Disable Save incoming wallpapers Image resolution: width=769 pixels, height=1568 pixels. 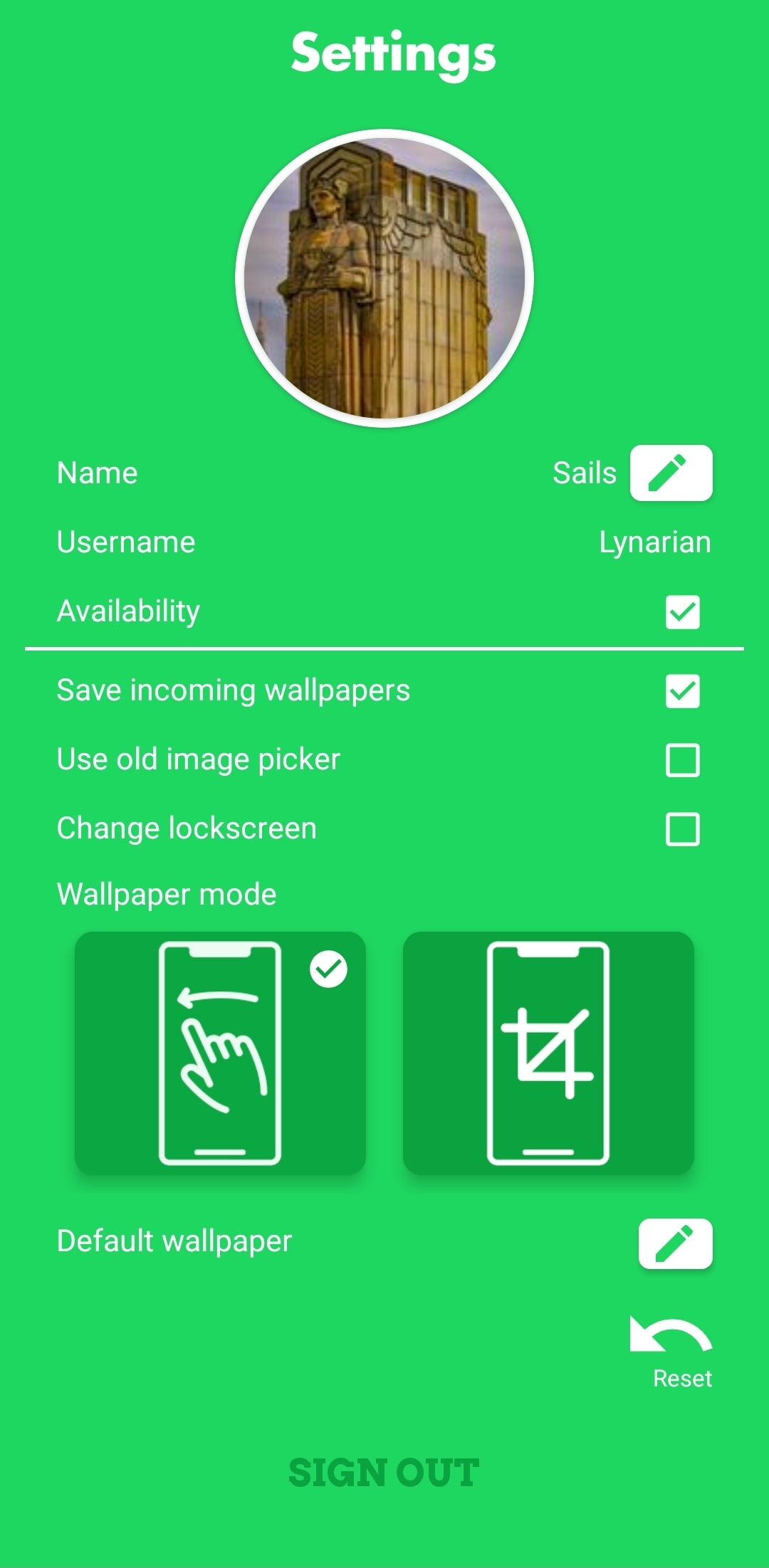tap(682, 691)
